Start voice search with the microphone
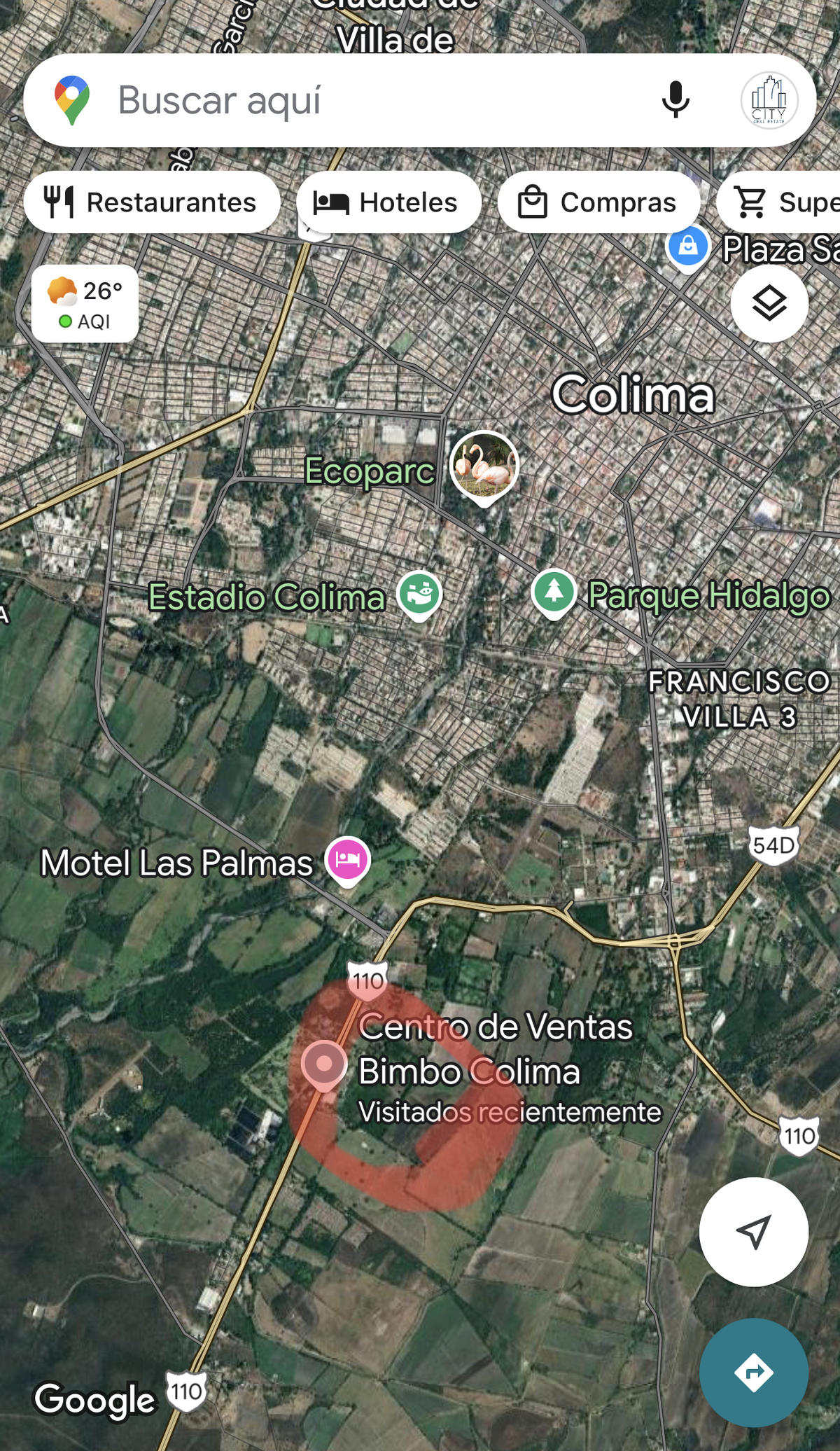The width and height of the screenshot is (840, 1451). 675,100
